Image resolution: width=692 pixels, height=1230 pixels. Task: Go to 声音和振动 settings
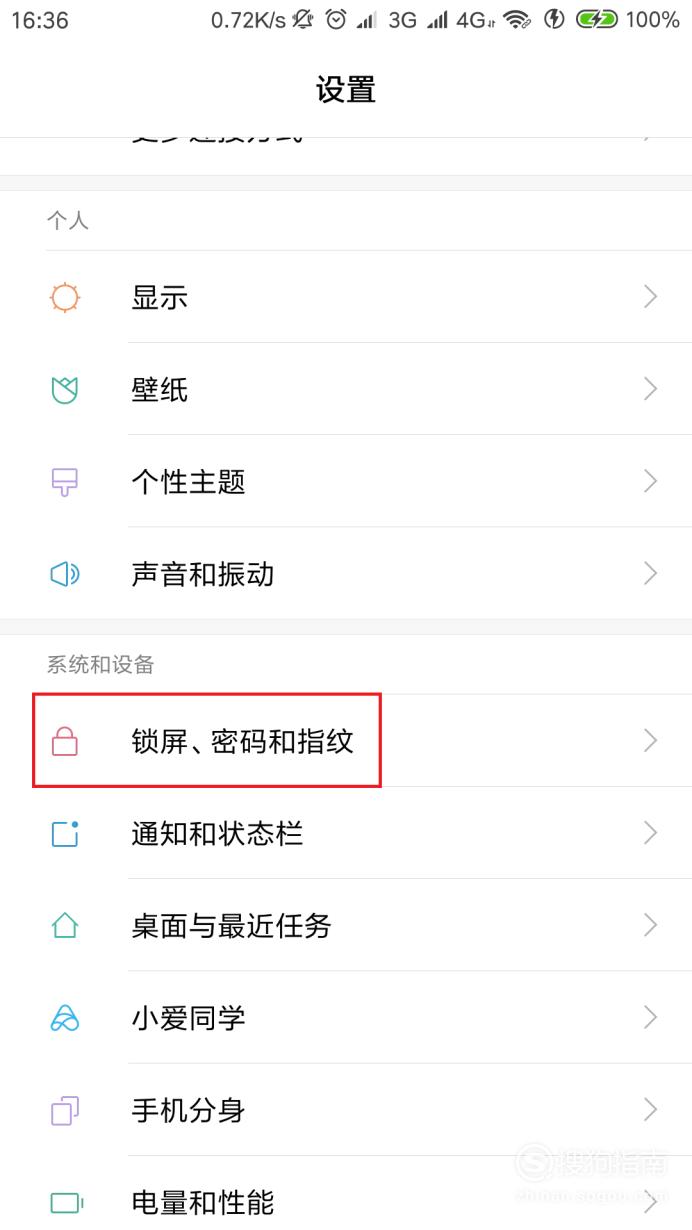(x=346, y=573)
